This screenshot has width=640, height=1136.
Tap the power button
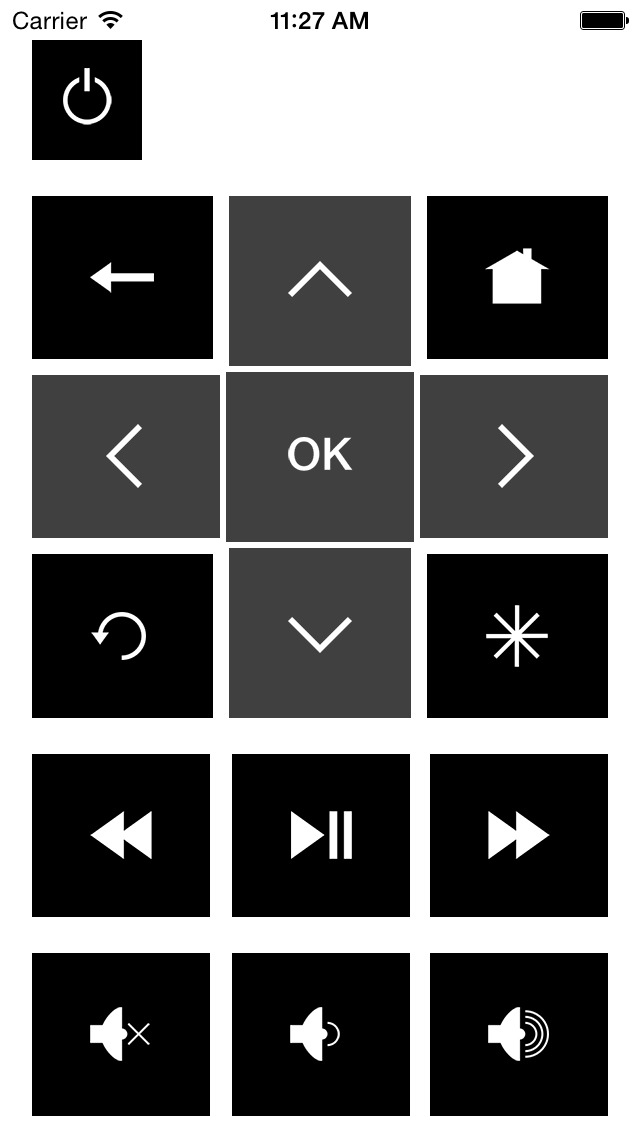click(87, 100)
